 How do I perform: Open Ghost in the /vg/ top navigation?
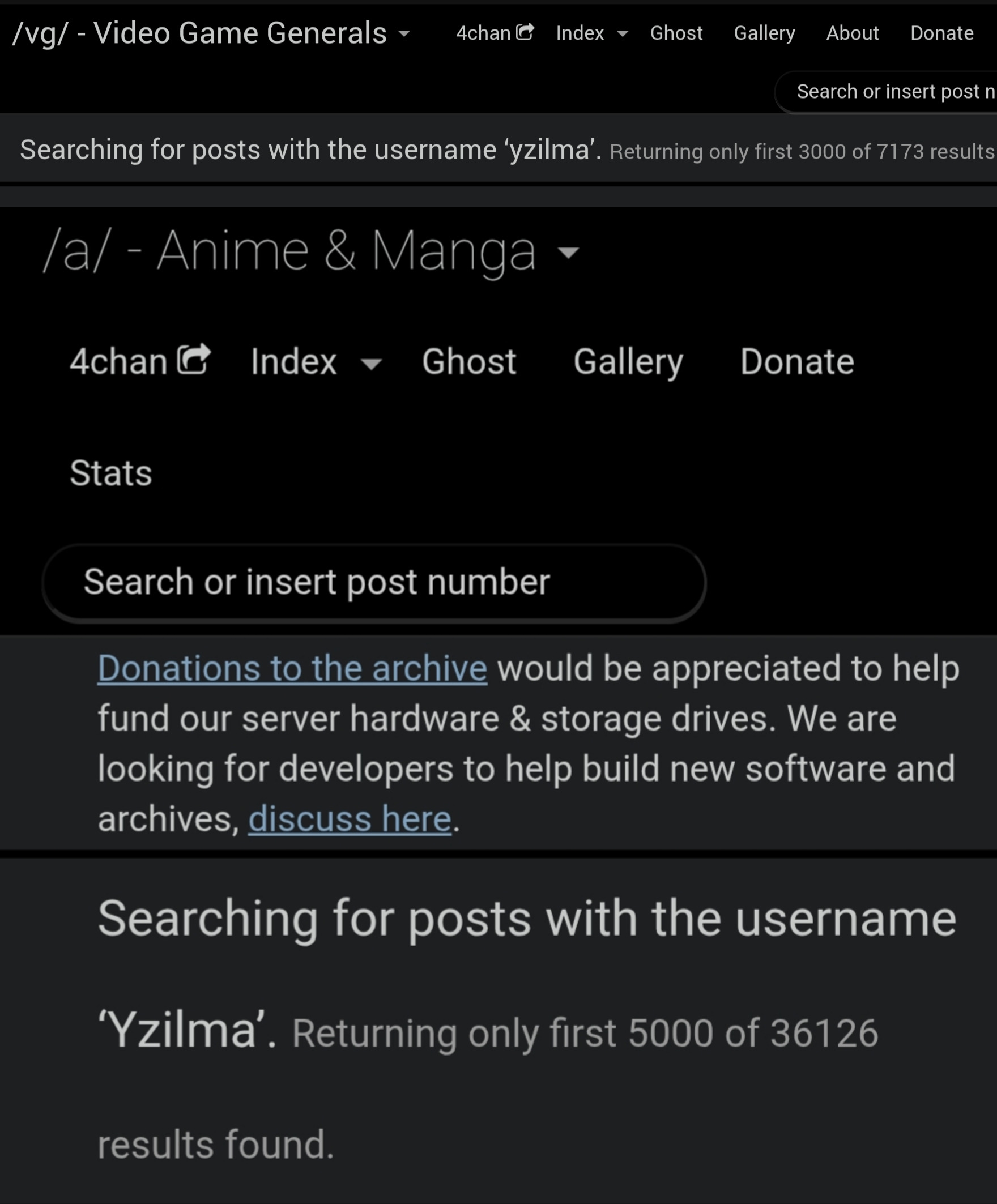[676, 33]
